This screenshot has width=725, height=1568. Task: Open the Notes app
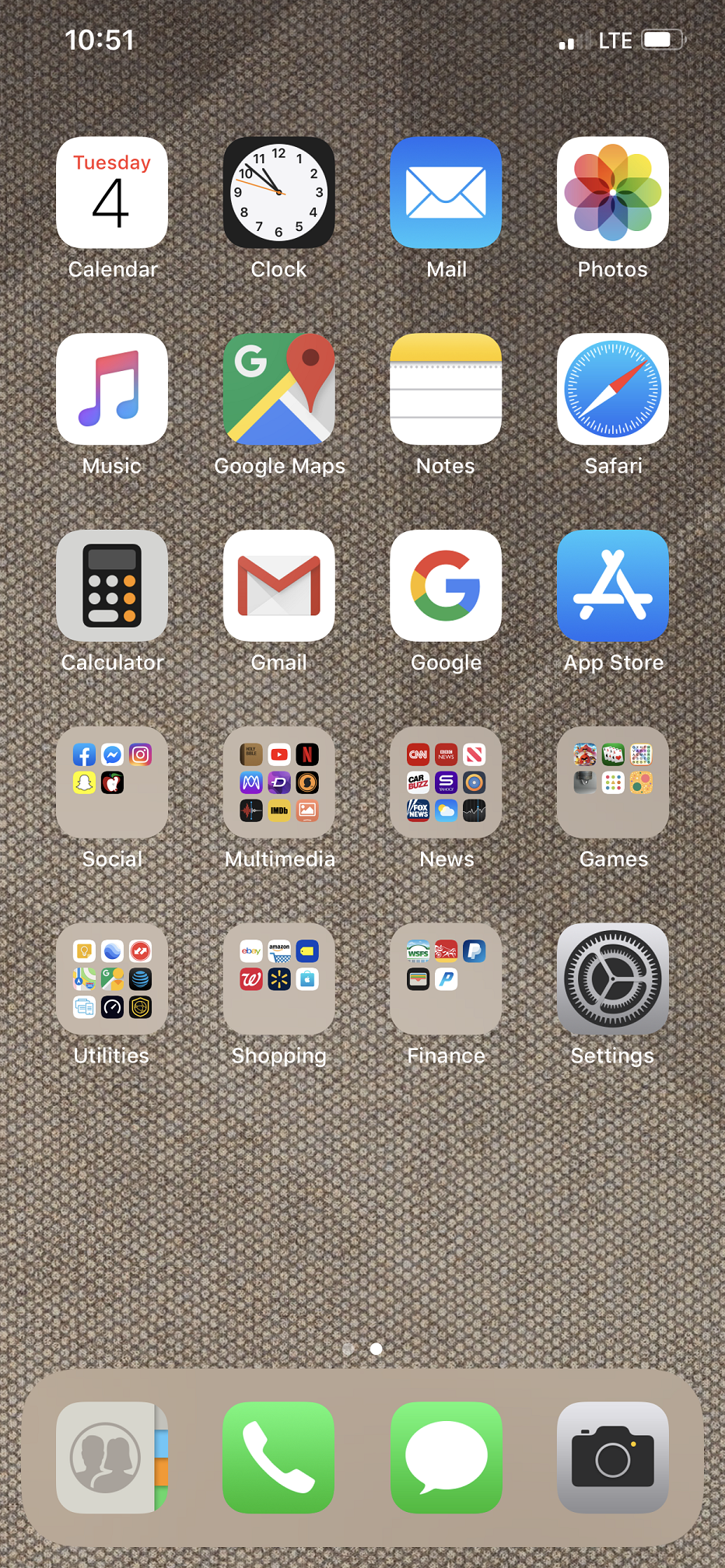446,390
